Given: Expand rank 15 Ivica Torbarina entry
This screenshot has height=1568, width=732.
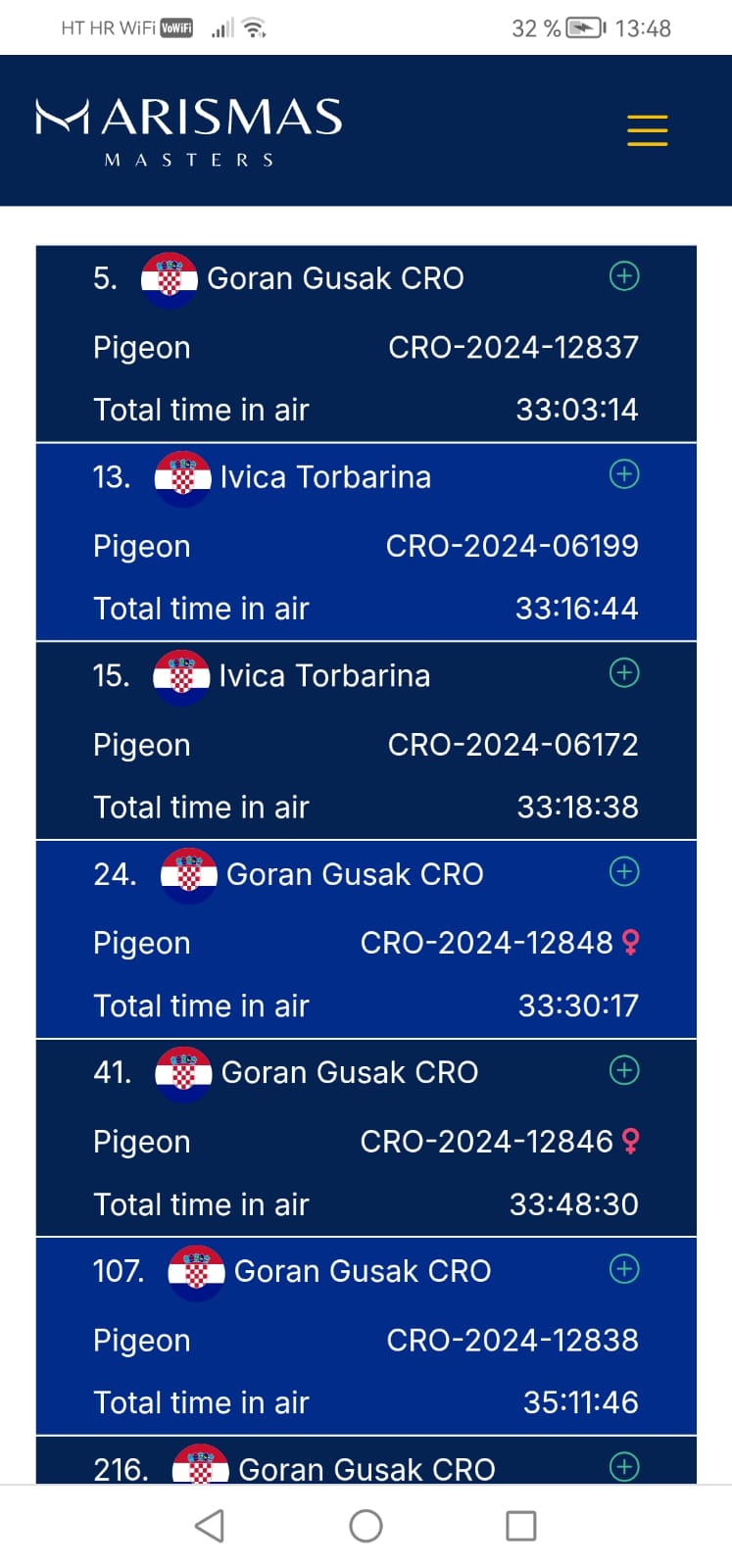Looking at the screenshot, I should pyautogui.click(x=624, y=673).
